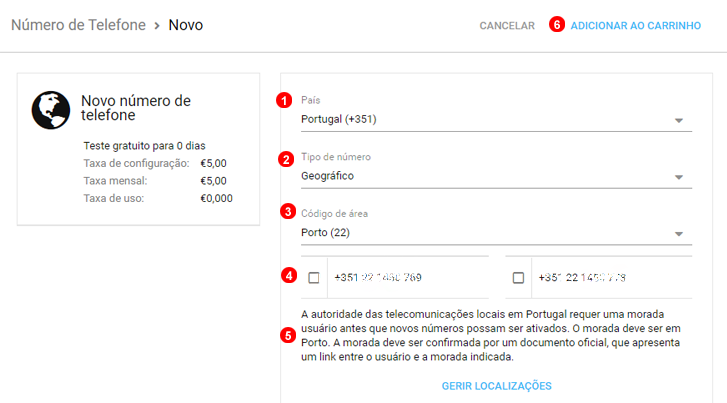The width and height of the screenshot is (727, 403).
Task: Add the number to cart via Adicionar ao carrinho
Action: 635,25
